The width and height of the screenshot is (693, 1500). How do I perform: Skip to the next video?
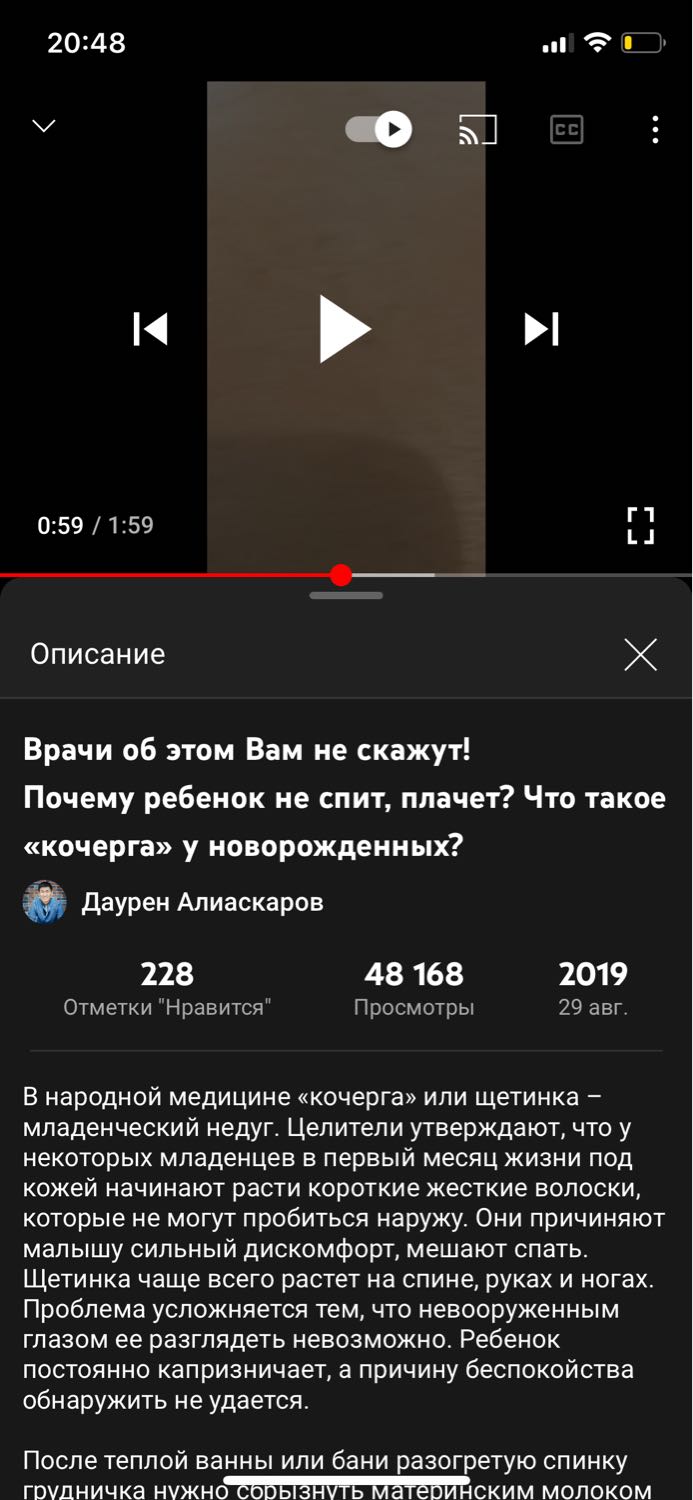pyautogui.click(x=541, y=329)
